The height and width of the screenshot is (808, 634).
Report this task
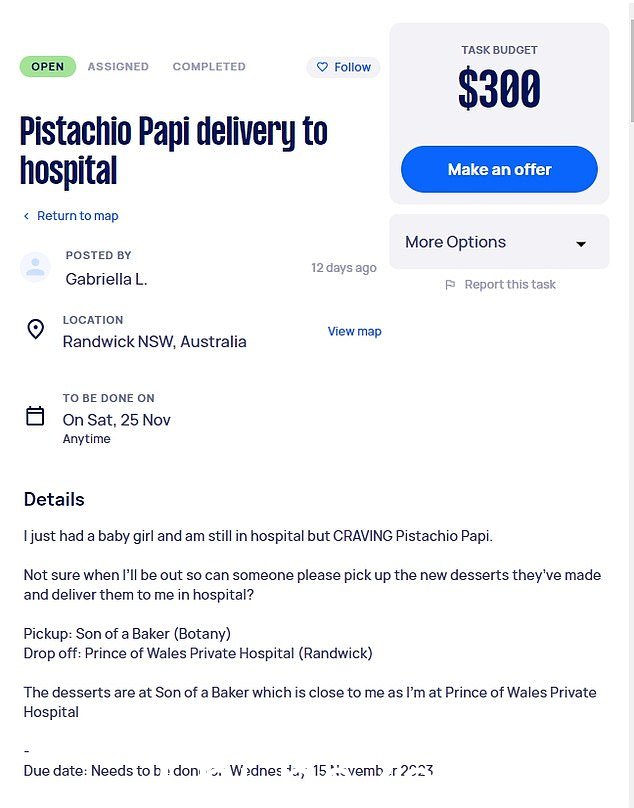(x=500, y=284)
